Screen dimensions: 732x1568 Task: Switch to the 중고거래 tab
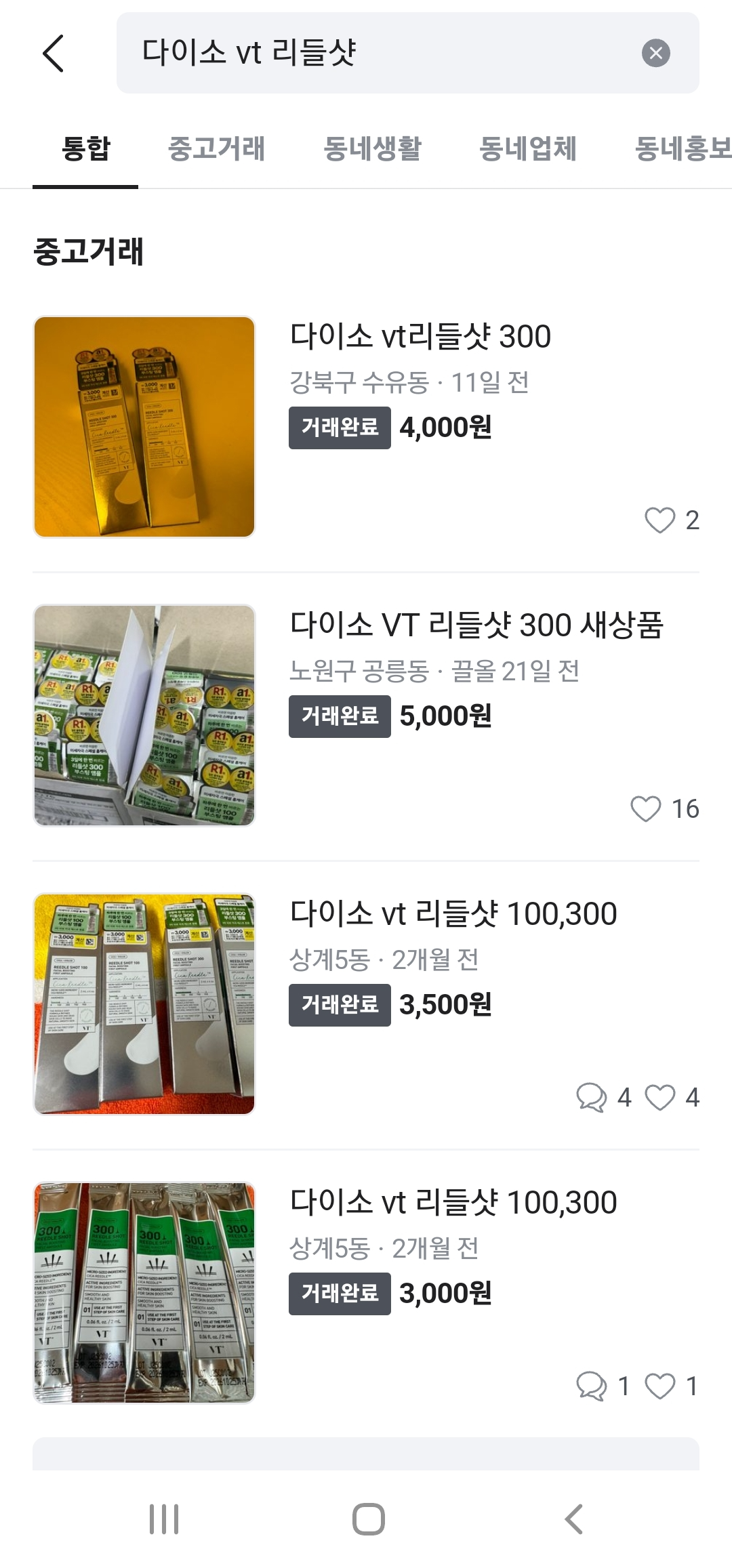[x=216, y=149]
